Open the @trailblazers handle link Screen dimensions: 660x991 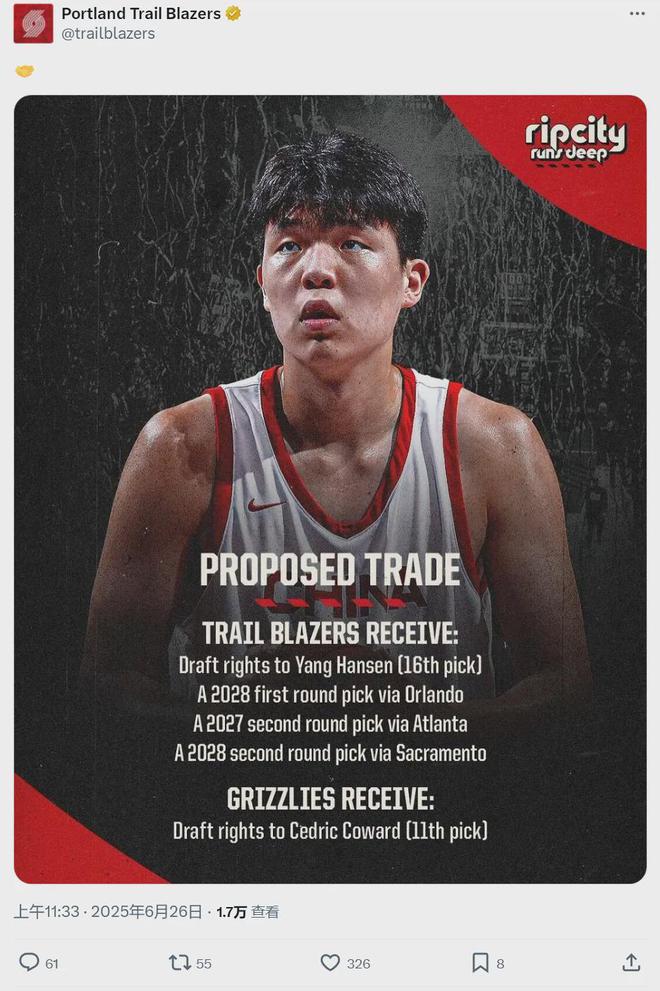108,33
